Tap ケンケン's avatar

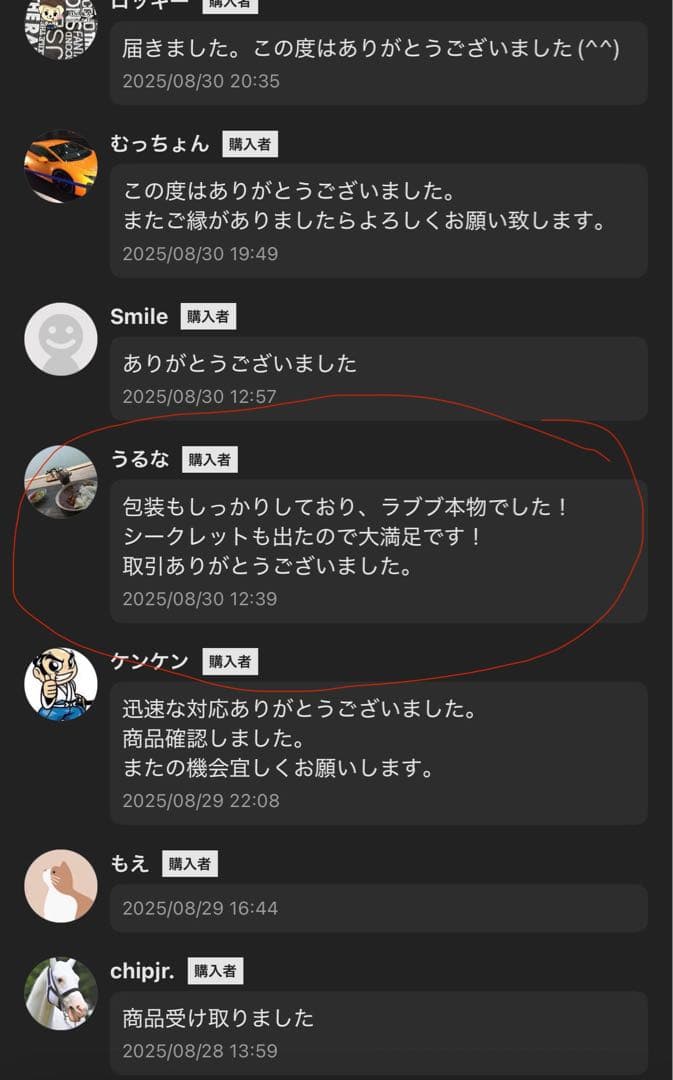tap(61, 684)
